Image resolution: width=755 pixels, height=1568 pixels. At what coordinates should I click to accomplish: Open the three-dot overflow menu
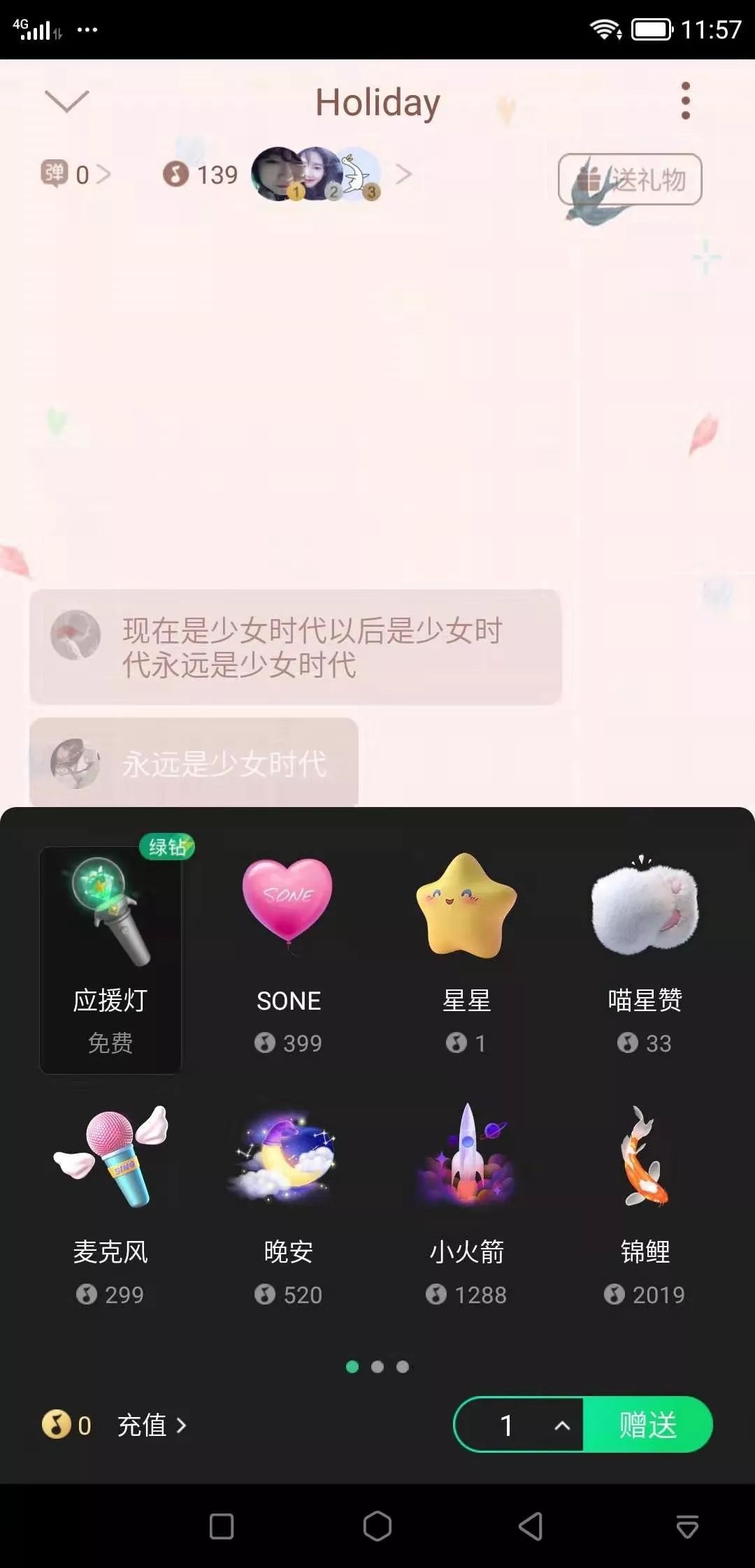tap(685, 101)
